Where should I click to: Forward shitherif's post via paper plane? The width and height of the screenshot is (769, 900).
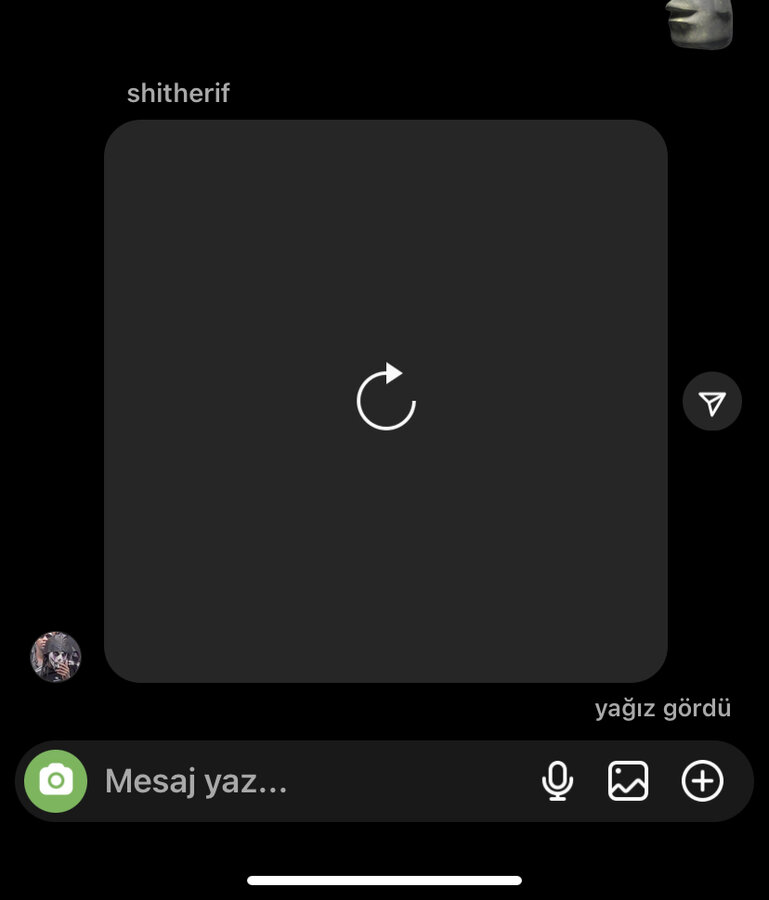click(x=712, y=402)
